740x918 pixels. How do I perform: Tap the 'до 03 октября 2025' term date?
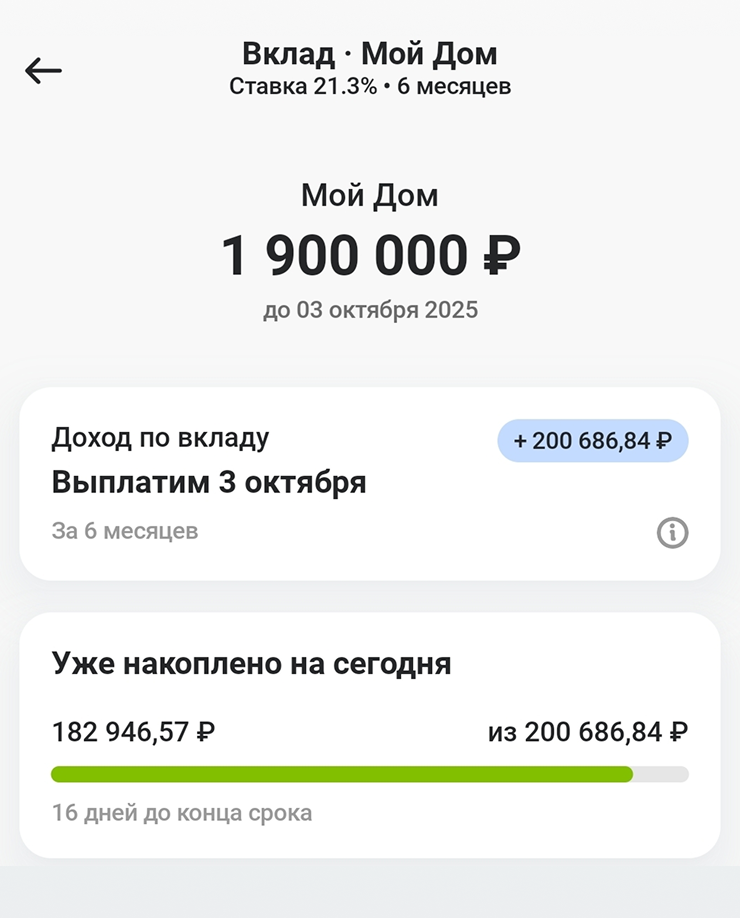[x=370, y=309]
